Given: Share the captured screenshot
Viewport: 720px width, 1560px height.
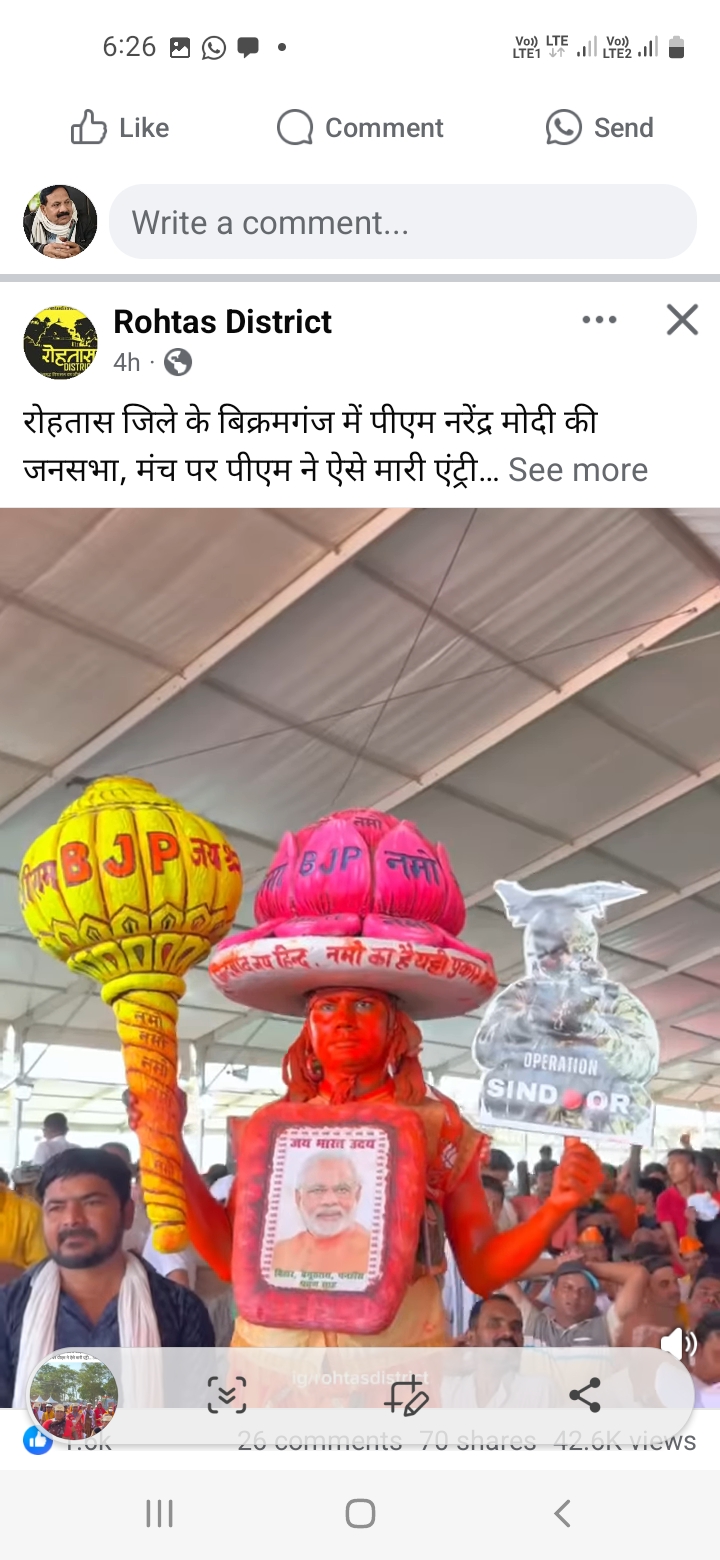Looking at the screenshot, I should (584, 1395).
